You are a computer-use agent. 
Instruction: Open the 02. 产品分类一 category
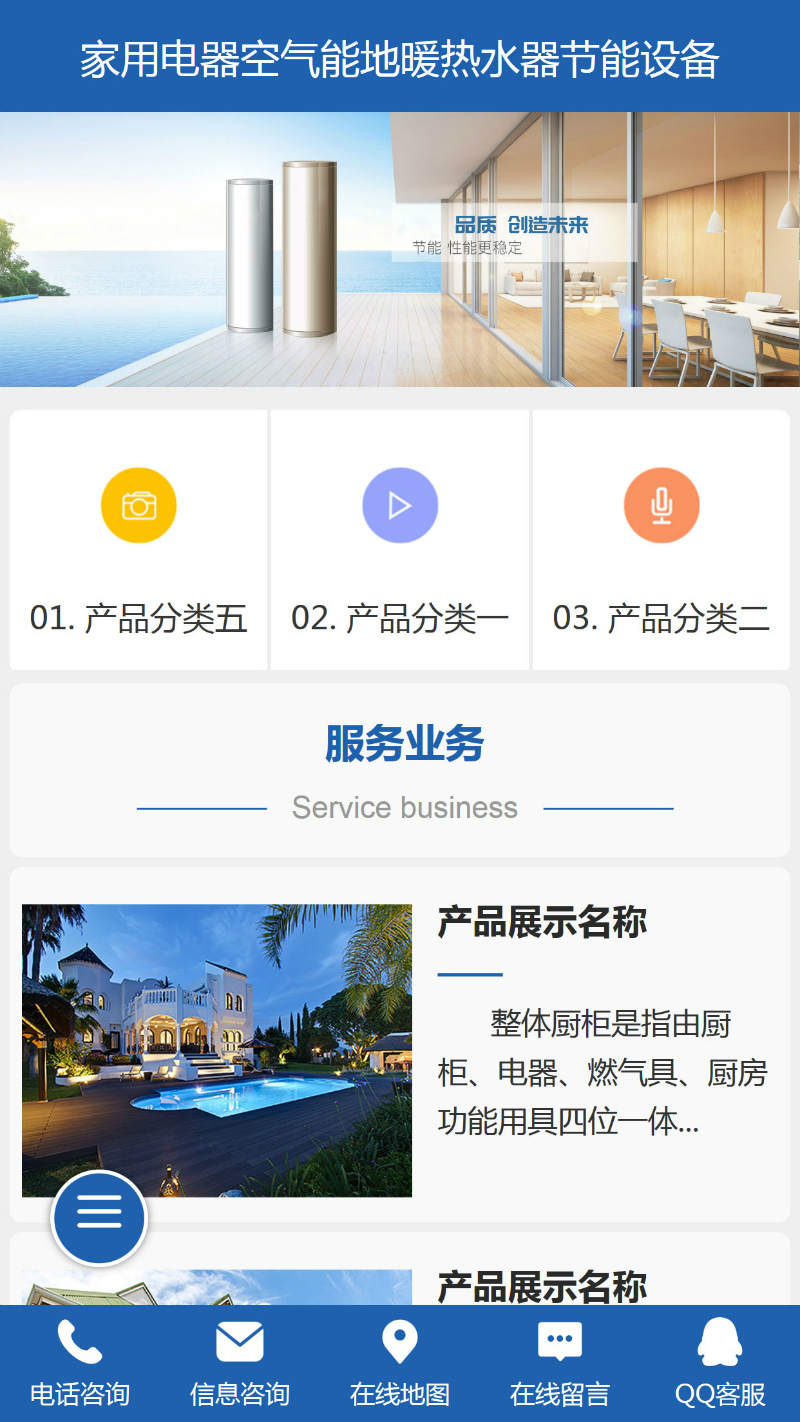400,540
